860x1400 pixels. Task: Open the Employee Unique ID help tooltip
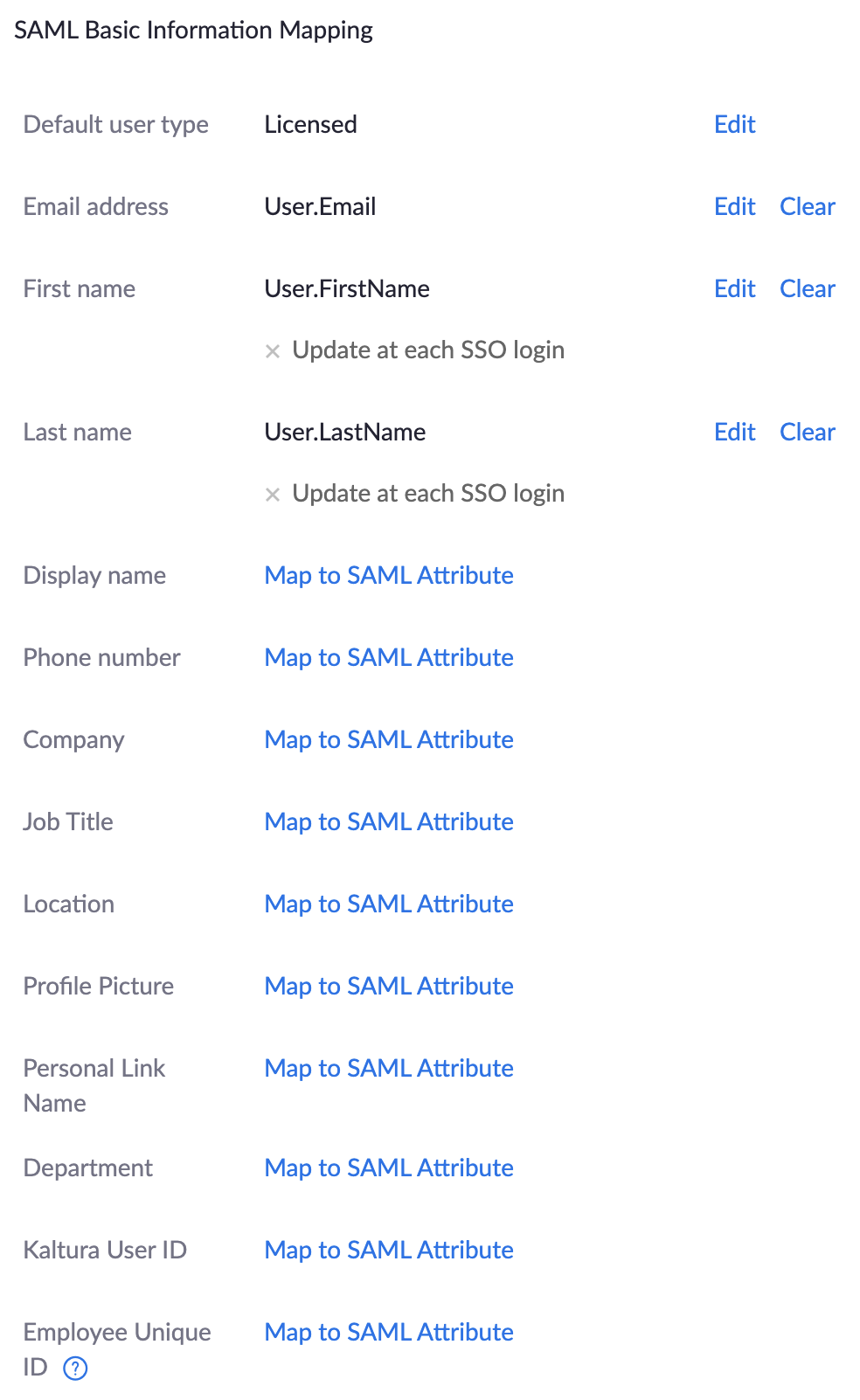coord(75,1369)
